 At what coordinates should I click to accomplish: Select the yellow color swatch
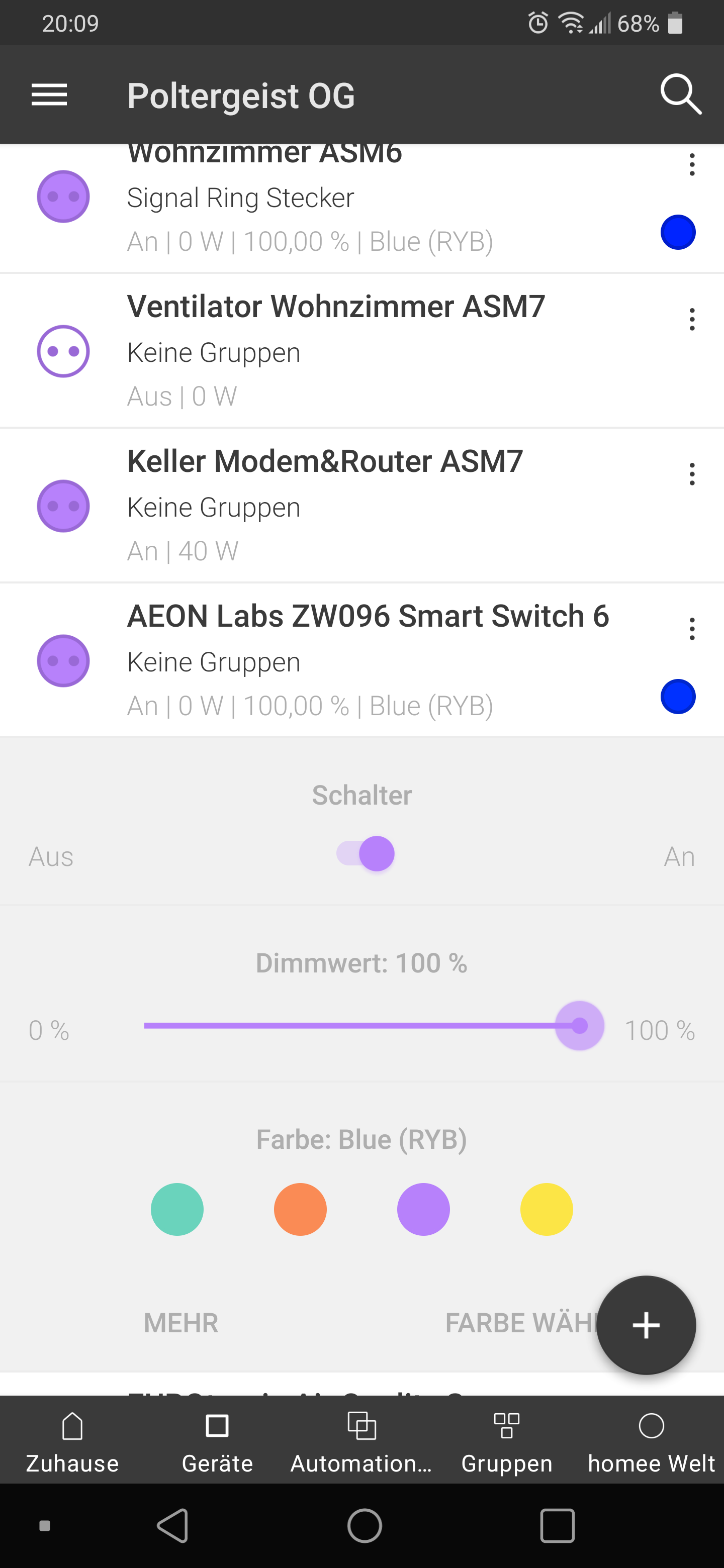pos(546,1209)
